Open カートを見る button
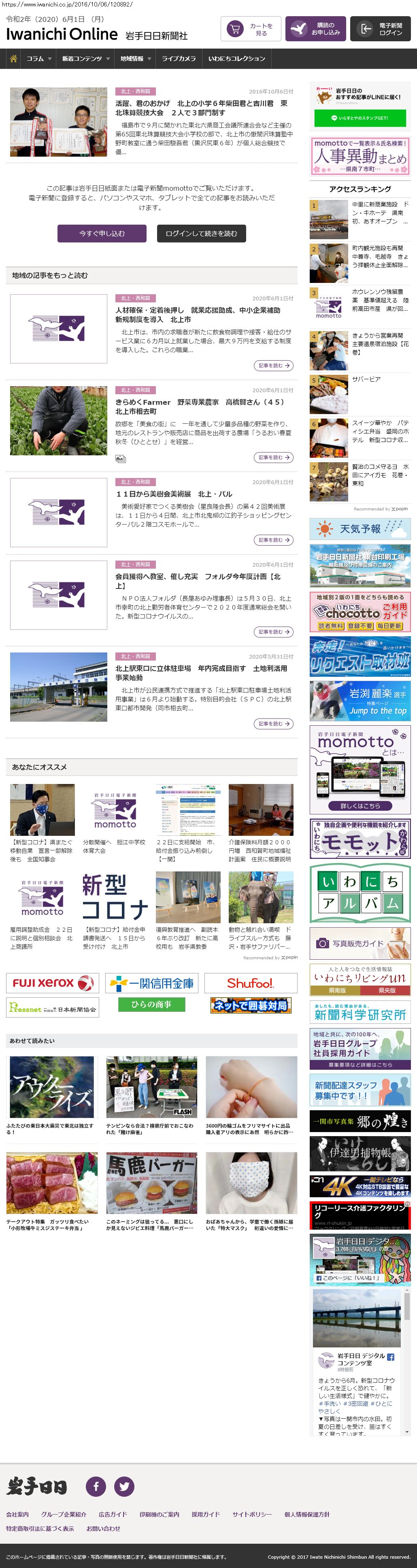Image resolution: width=417 pixels, height=1568 pixels. 249,29
